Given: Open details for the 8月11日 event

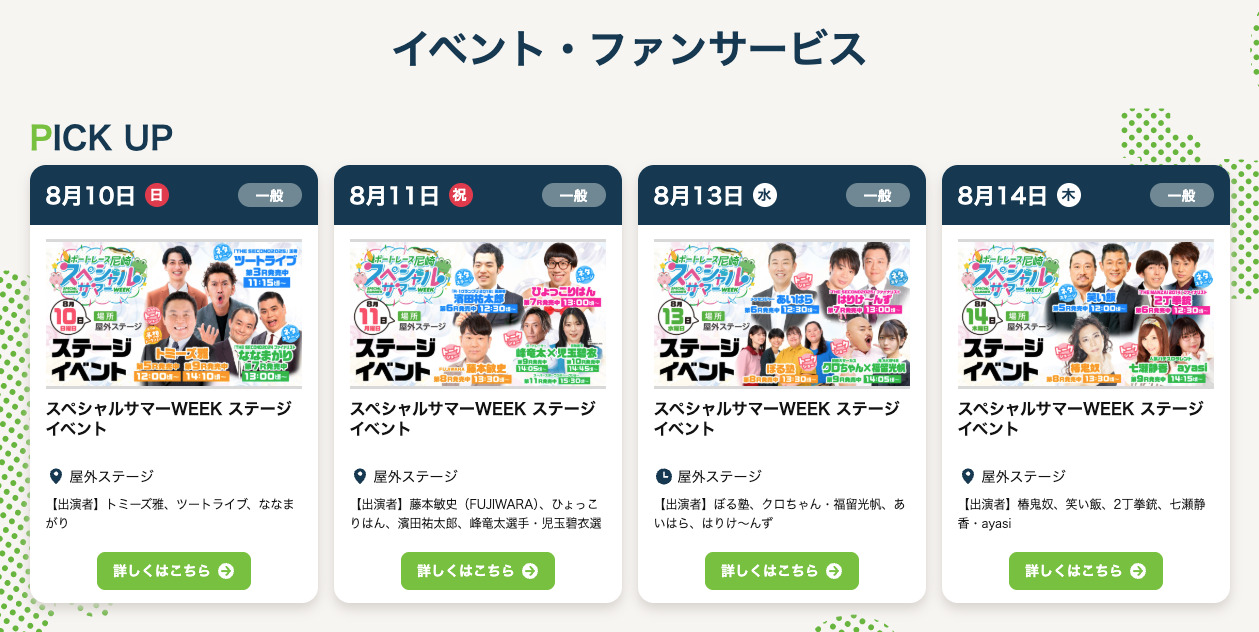Looking at the screenshot, I should (477, 571).
